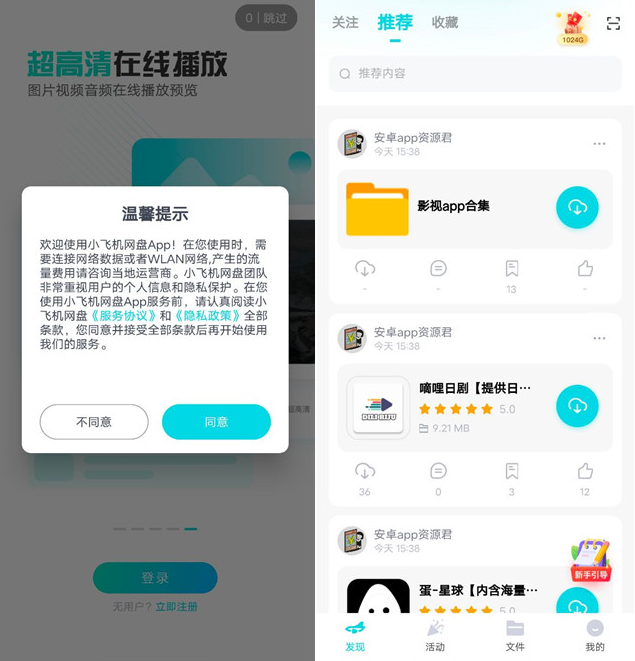
Task: Open more options for the 影视app合集 post
Action: 599,144
